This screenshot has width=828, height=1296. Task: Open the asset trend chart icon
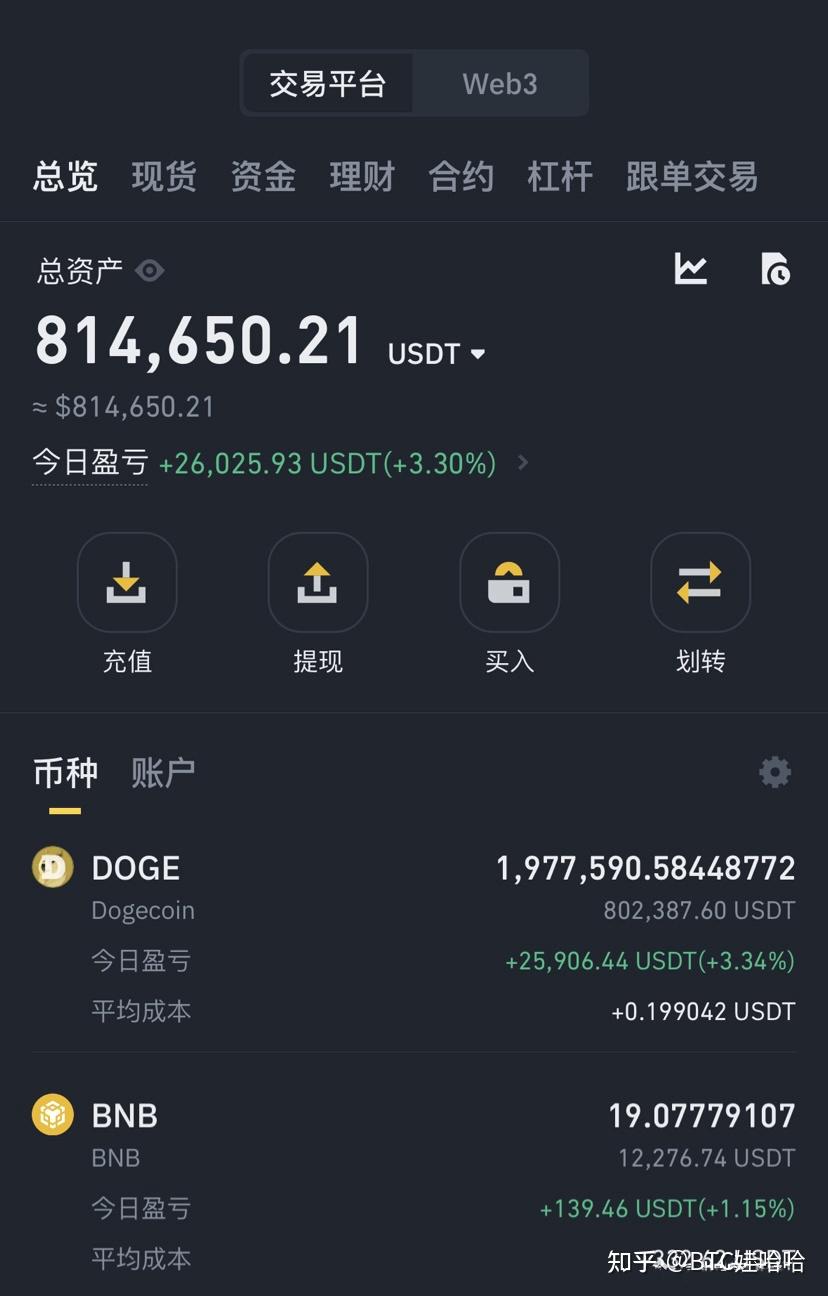coord(691,269)
